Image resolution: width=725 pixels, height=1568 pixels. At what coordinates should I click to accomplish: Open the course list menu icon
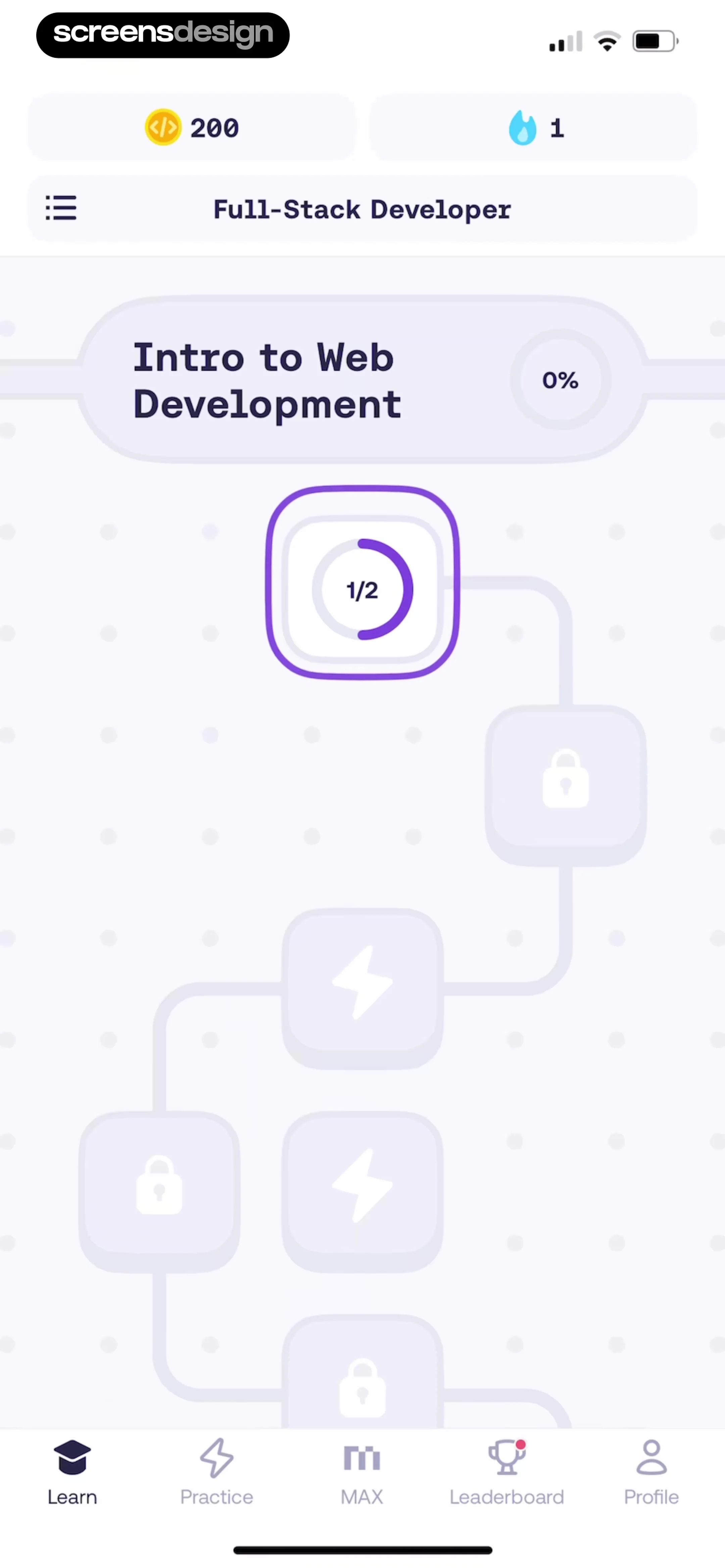click(x=61, y=208)
